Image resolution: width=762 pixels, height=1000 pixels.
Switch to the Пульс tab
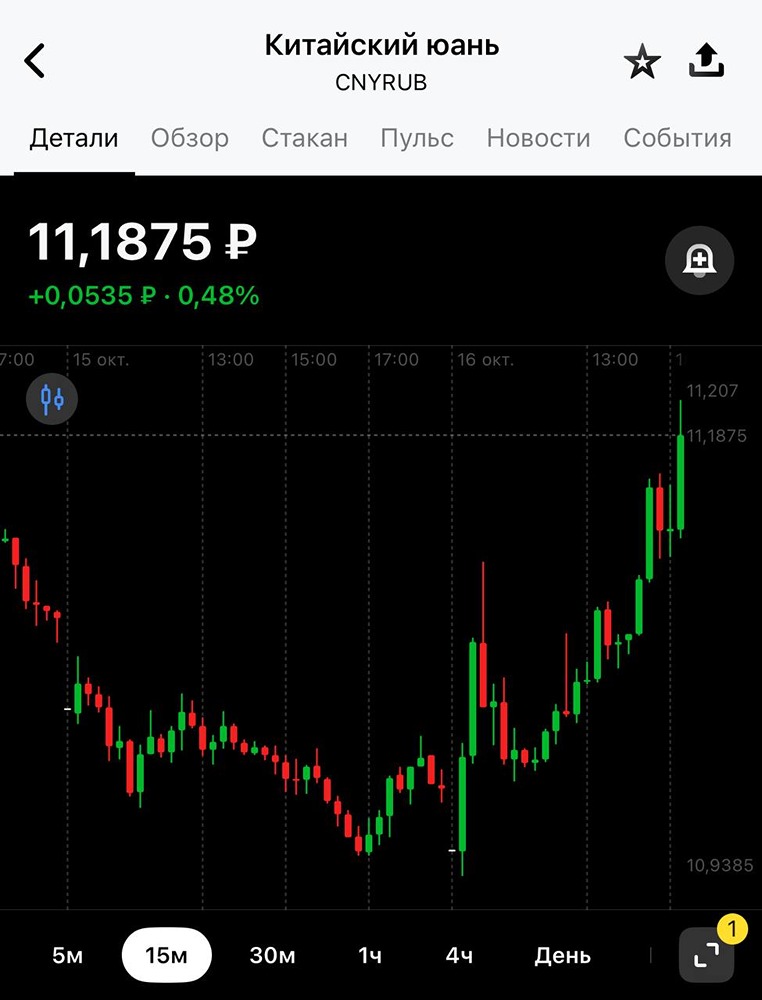pyautogui.click(x=417, y=138)
